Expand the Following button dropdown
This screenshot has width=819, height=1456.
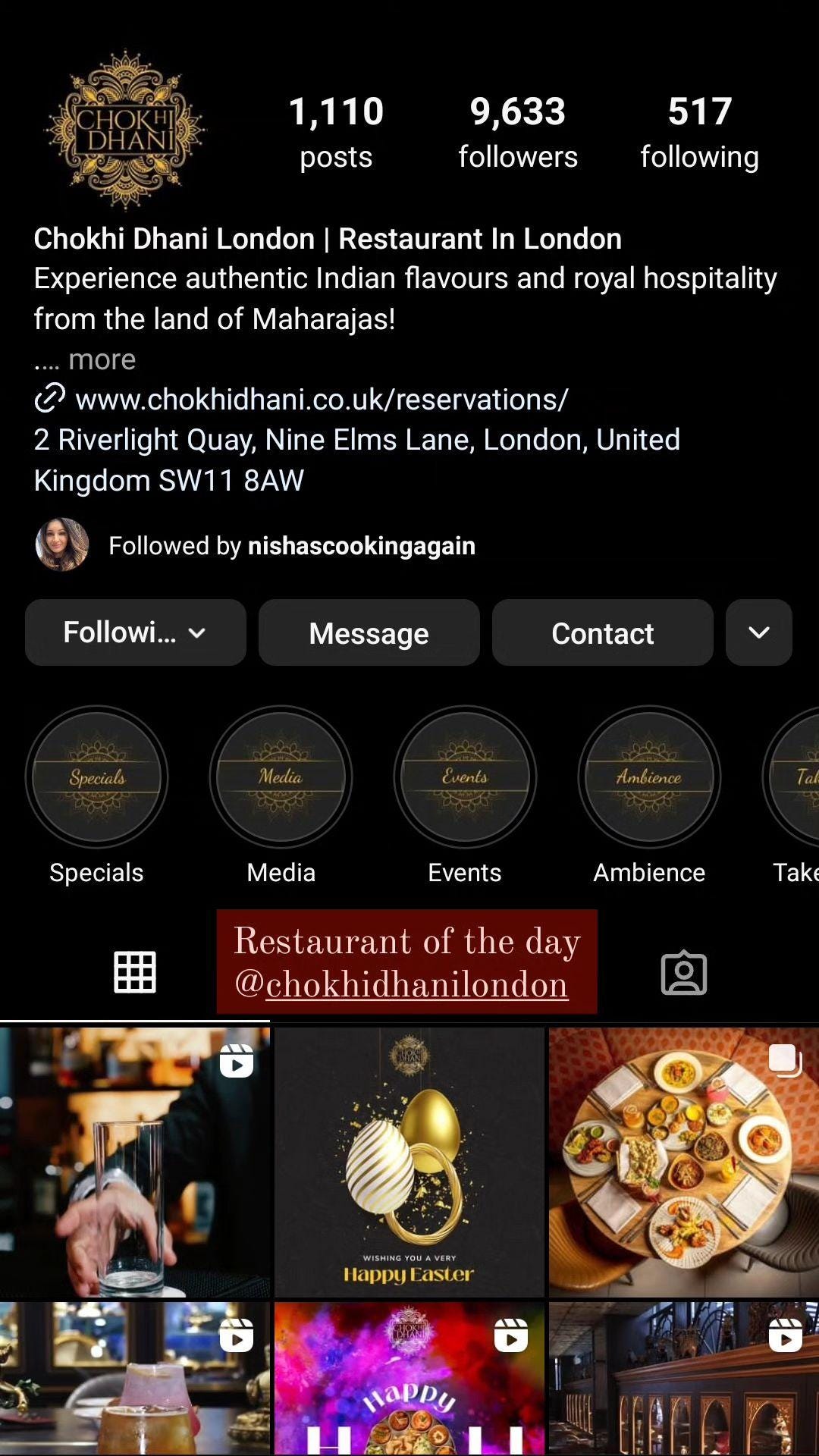coord(135,632)
